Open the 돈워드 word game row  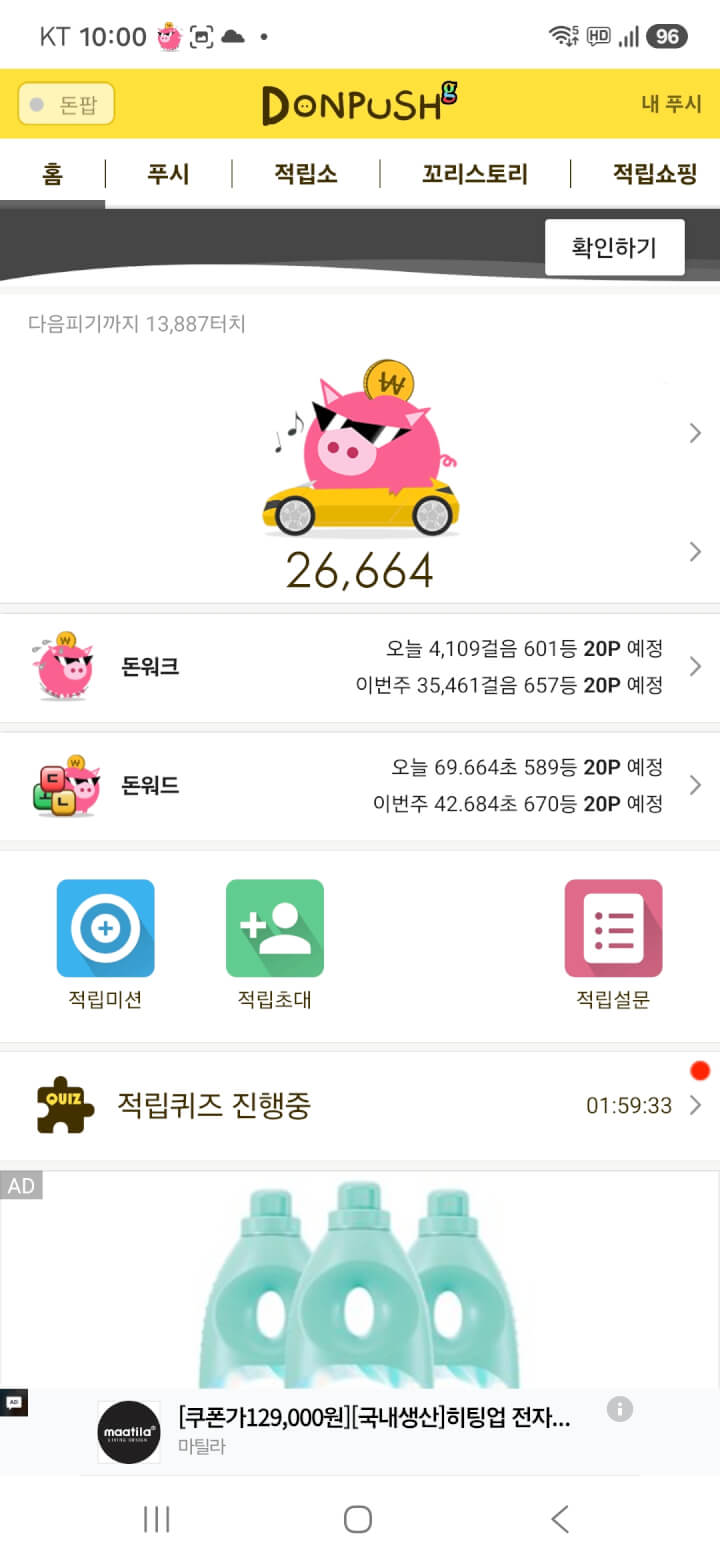pos(360,786)
